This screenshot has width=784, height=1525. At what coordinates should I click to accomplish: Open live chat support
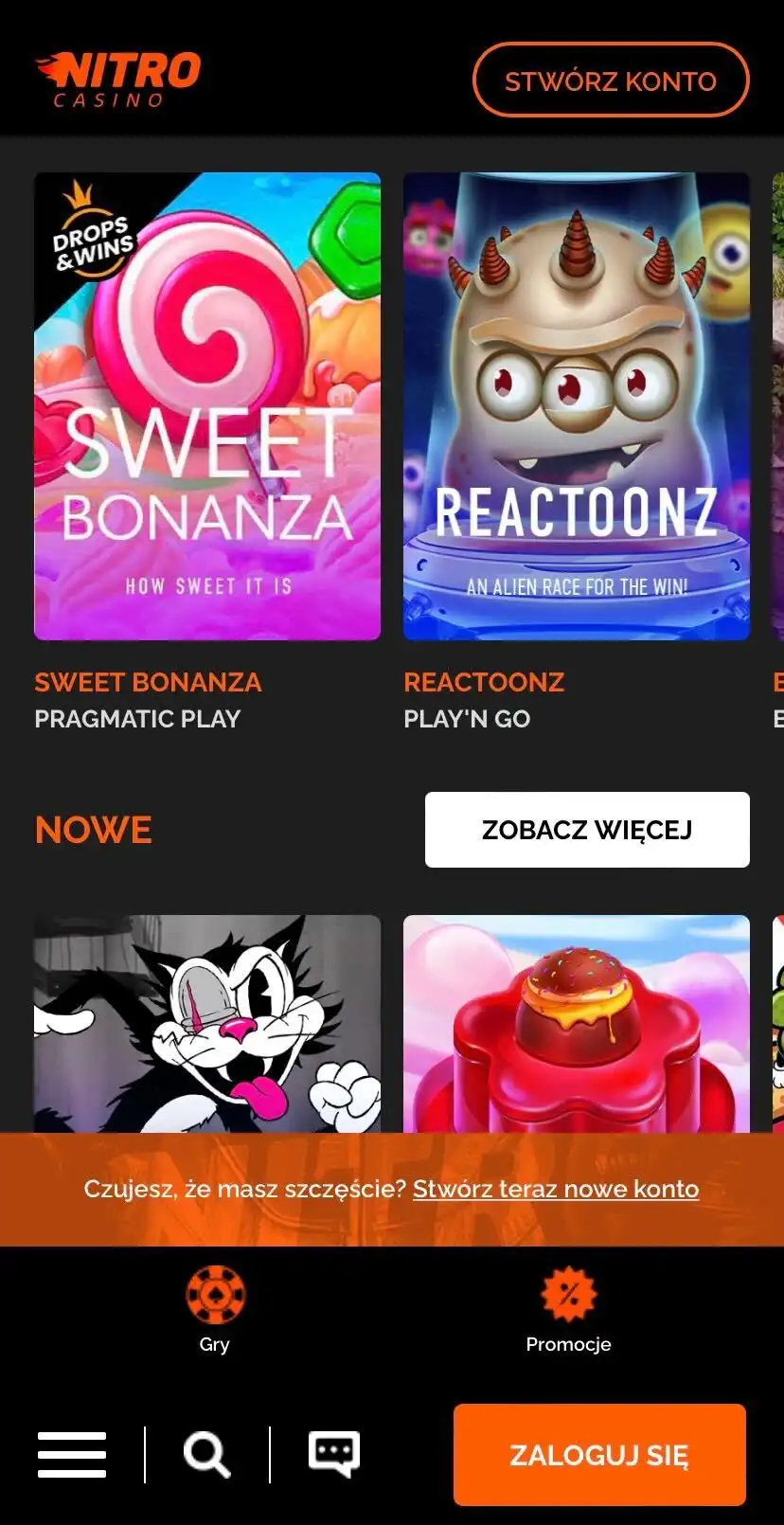(x=333, y=1453)
